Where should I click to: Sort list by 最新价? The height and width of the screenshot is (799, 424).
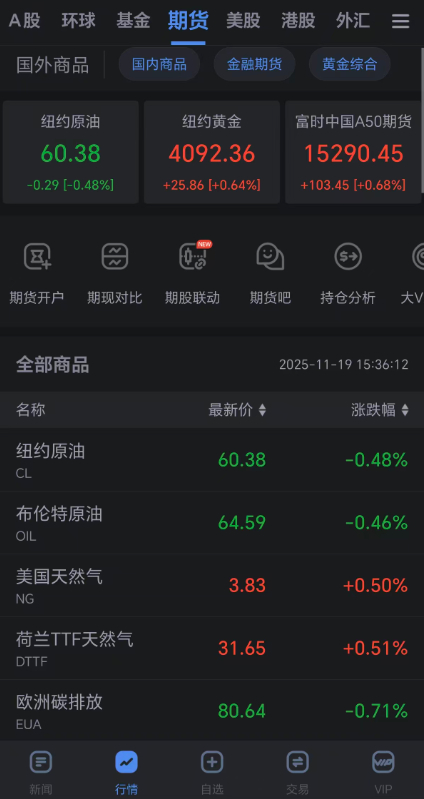pos(237,410)
